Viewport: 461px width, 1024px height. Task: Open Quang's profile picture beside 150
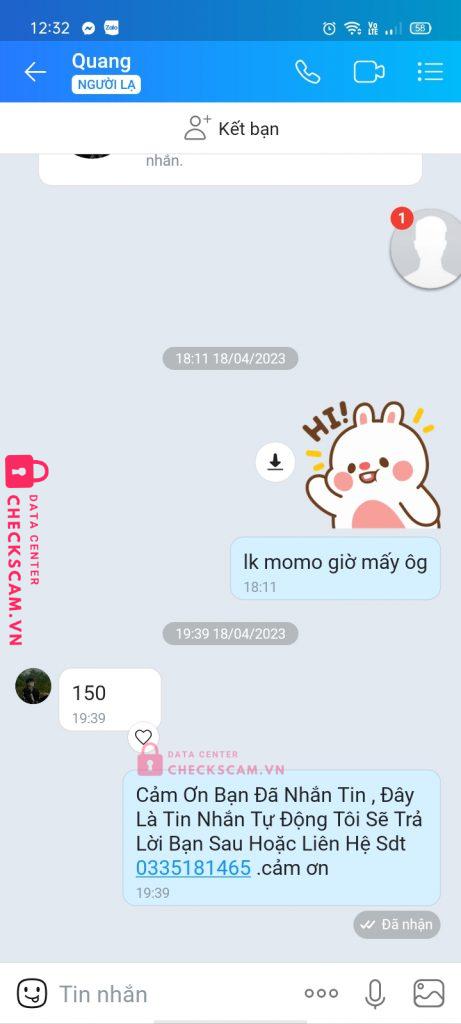pyautogui.click(x=33, y=686)
